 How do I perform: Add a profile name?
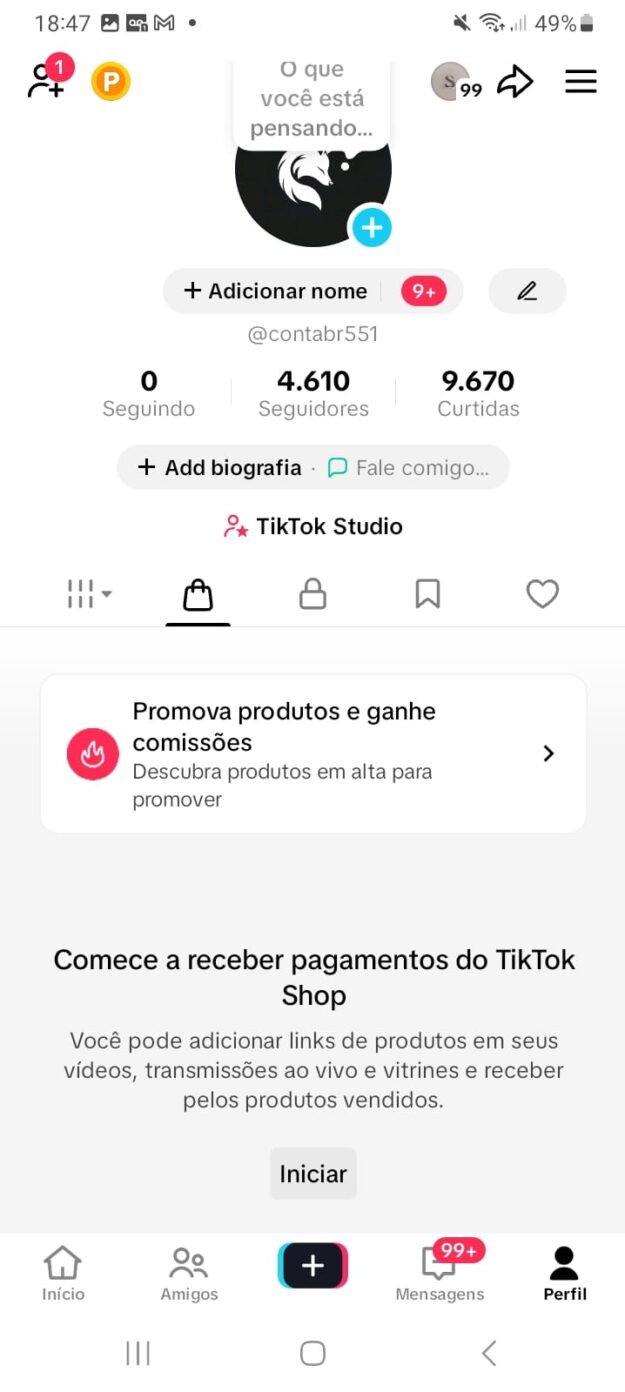click(276, 291)
